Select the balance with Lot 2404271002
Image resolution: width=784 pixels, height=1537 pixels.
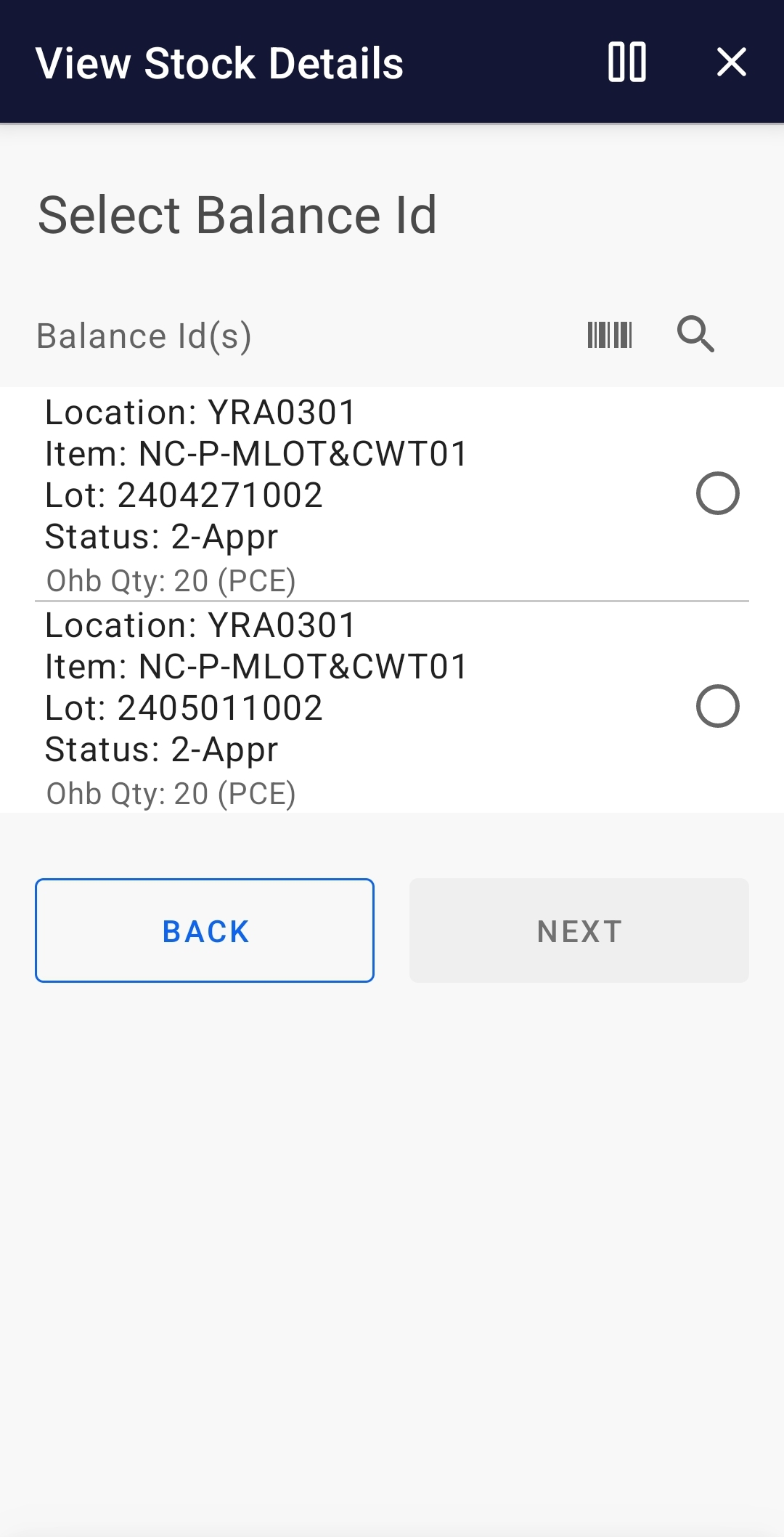pyautogui.click(x=717, y=495)
